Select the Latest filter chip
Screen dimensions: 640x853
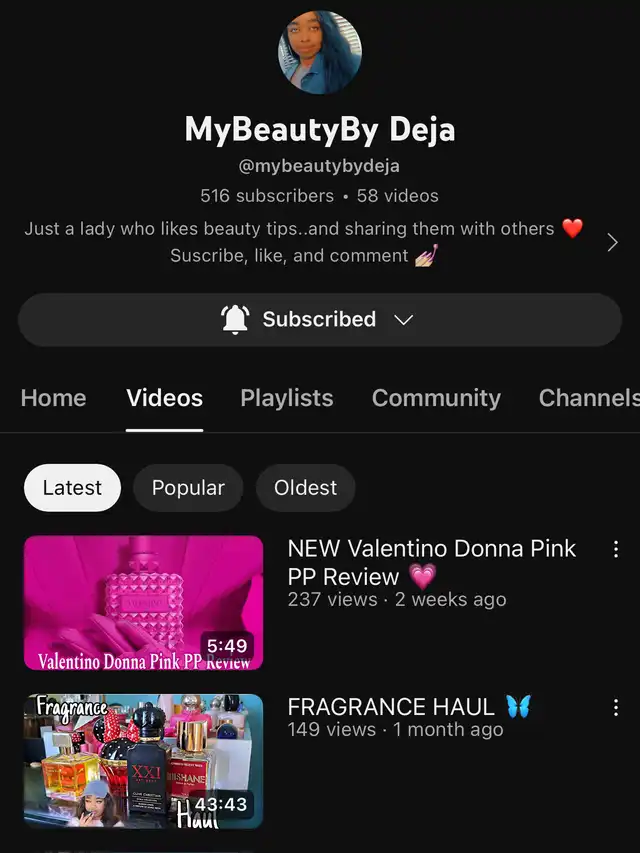coord(72,488)
